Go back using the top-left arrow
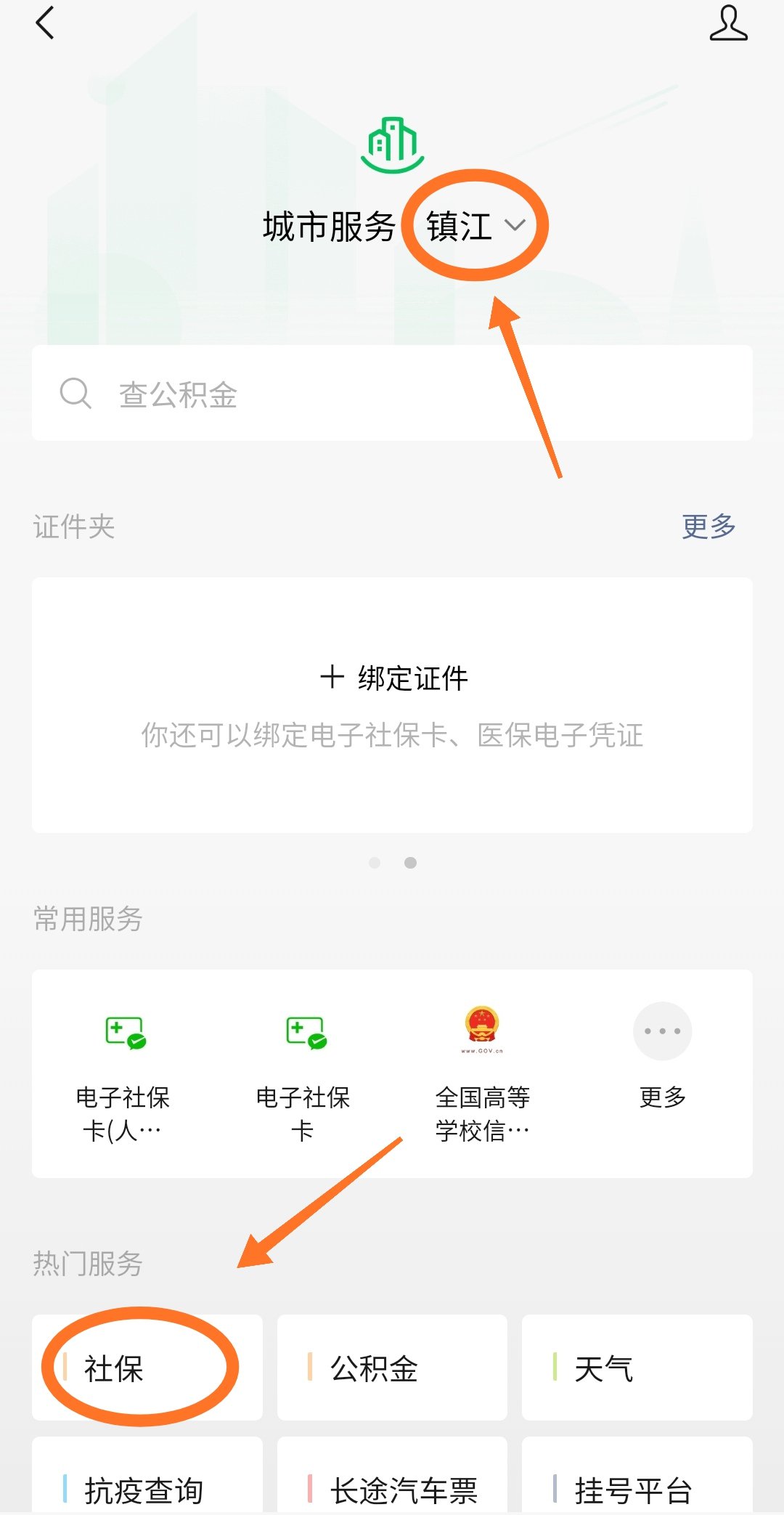This screenshot has height=1515, width=784. (x=45, y=23)
